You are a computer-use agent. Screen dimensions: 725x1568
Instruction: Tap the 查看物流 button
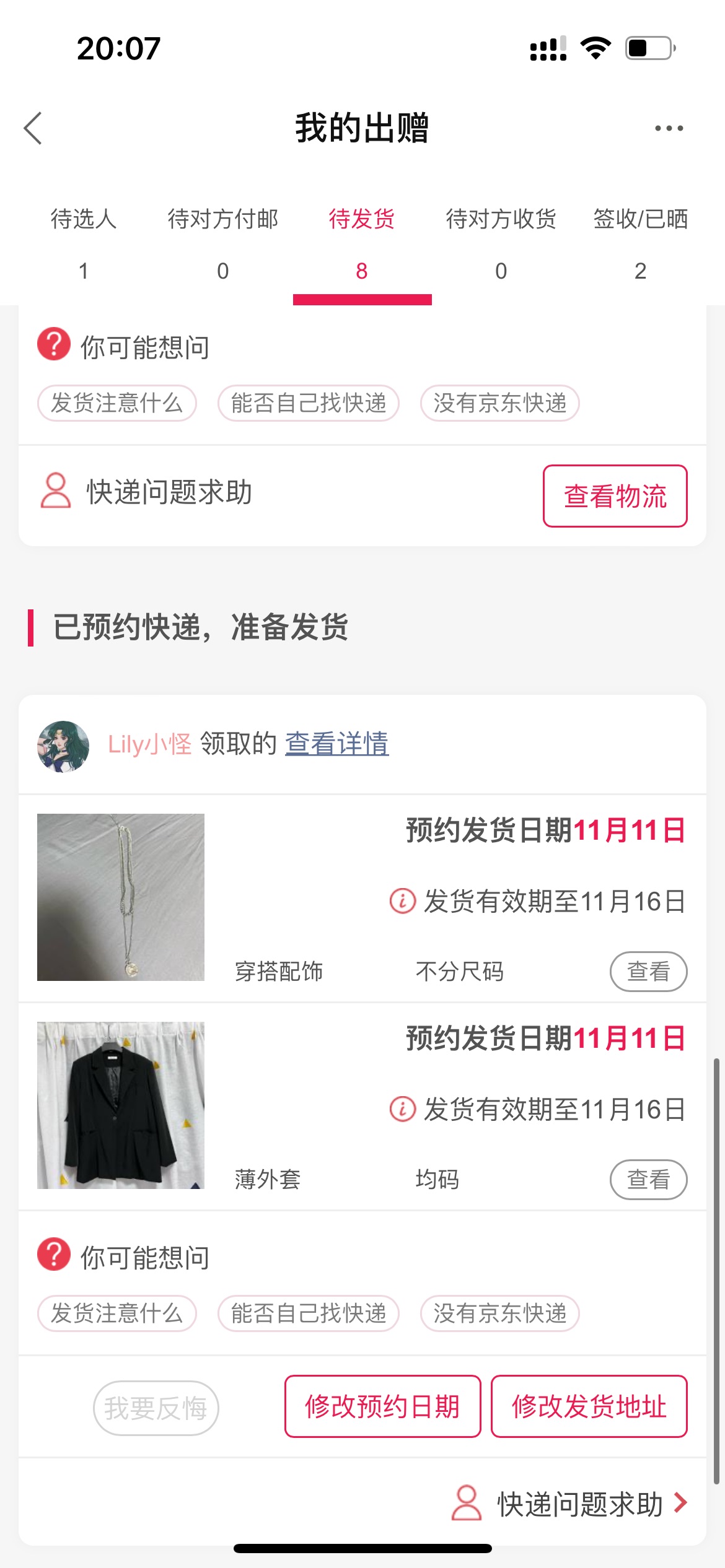pos(615,496)
